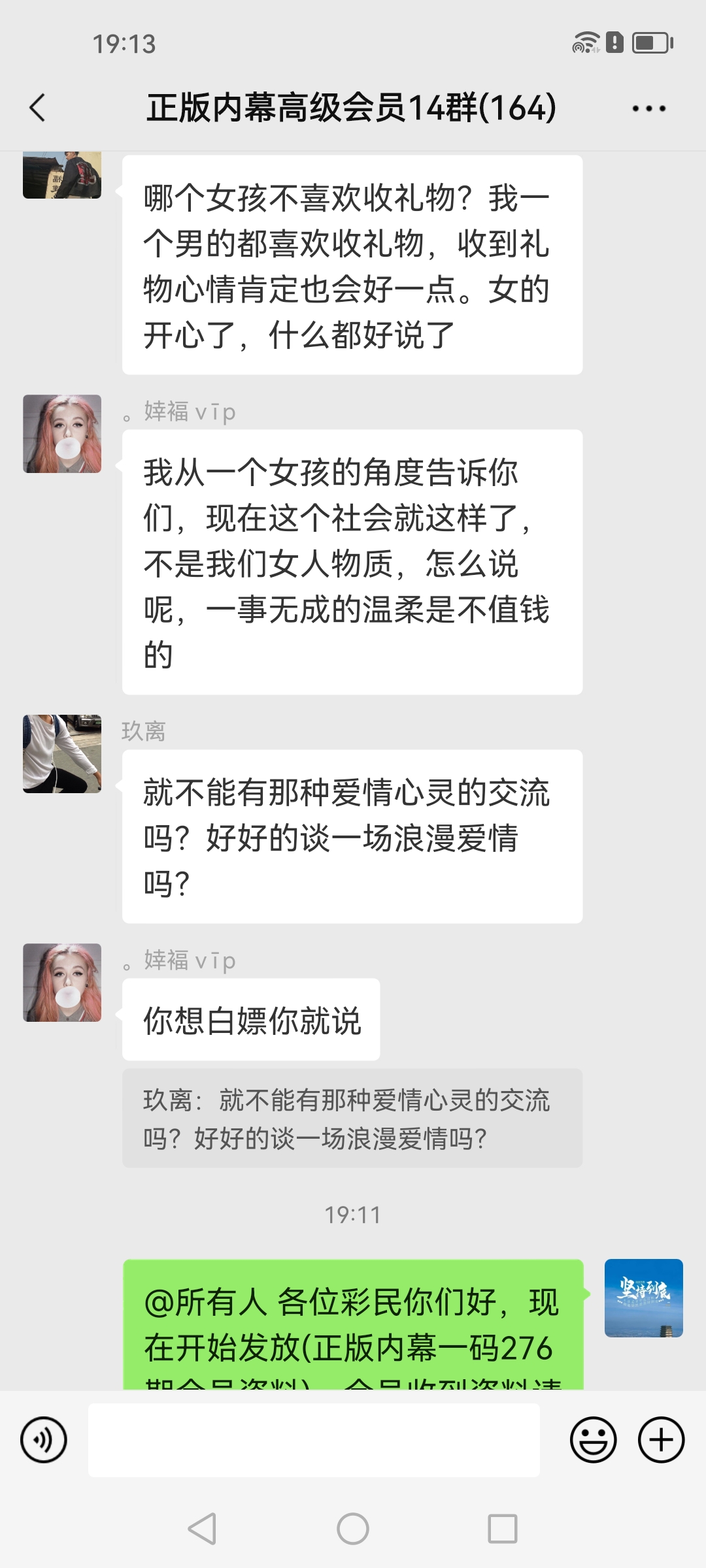
Task: Open the group chat options menu
Action: 648,108
